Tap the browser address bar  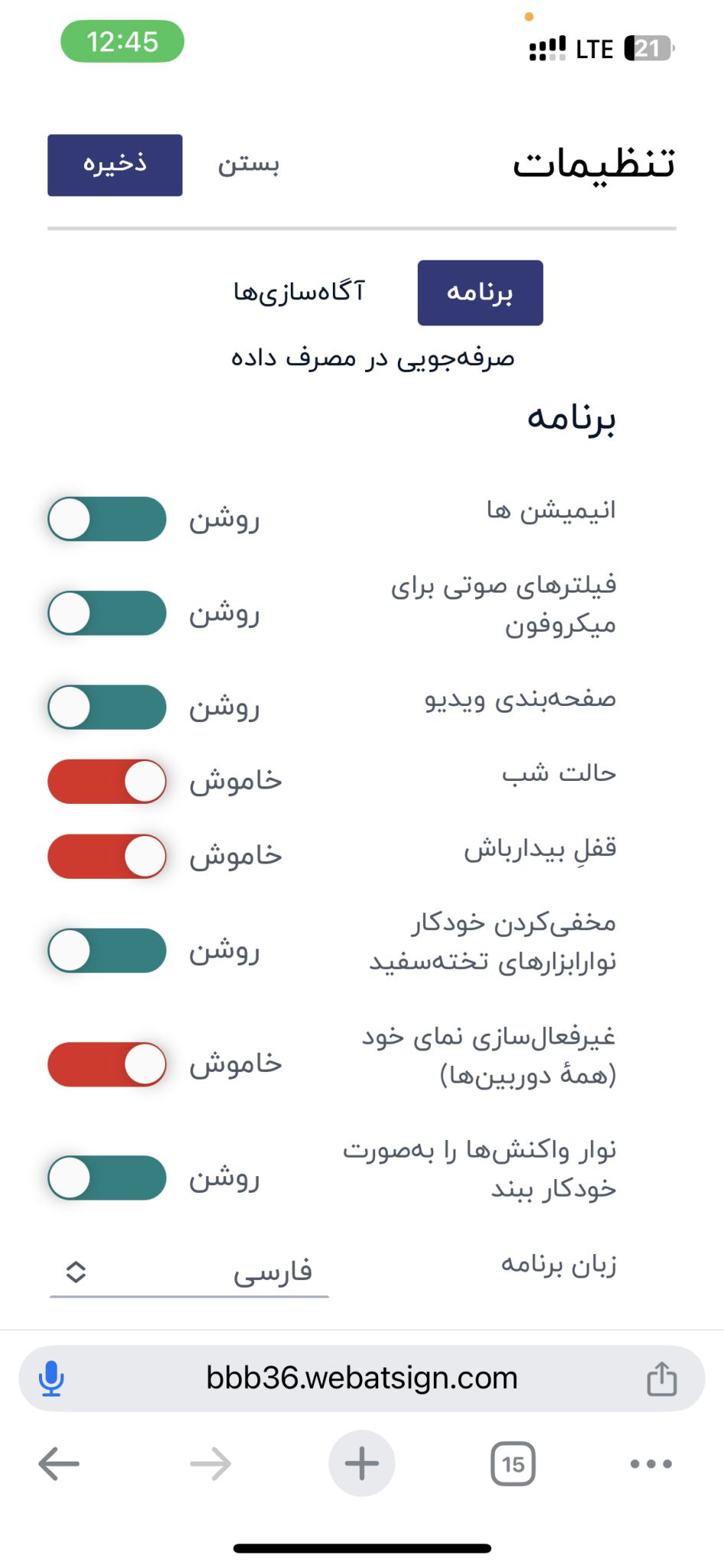[x=361, y=1379]
